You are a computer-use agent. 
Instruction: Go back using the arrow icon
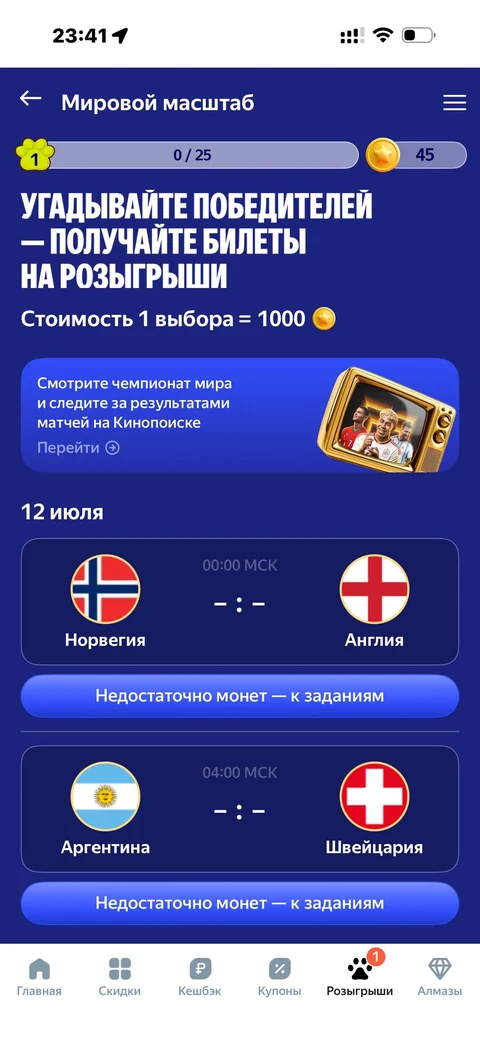tap(31, 98)
